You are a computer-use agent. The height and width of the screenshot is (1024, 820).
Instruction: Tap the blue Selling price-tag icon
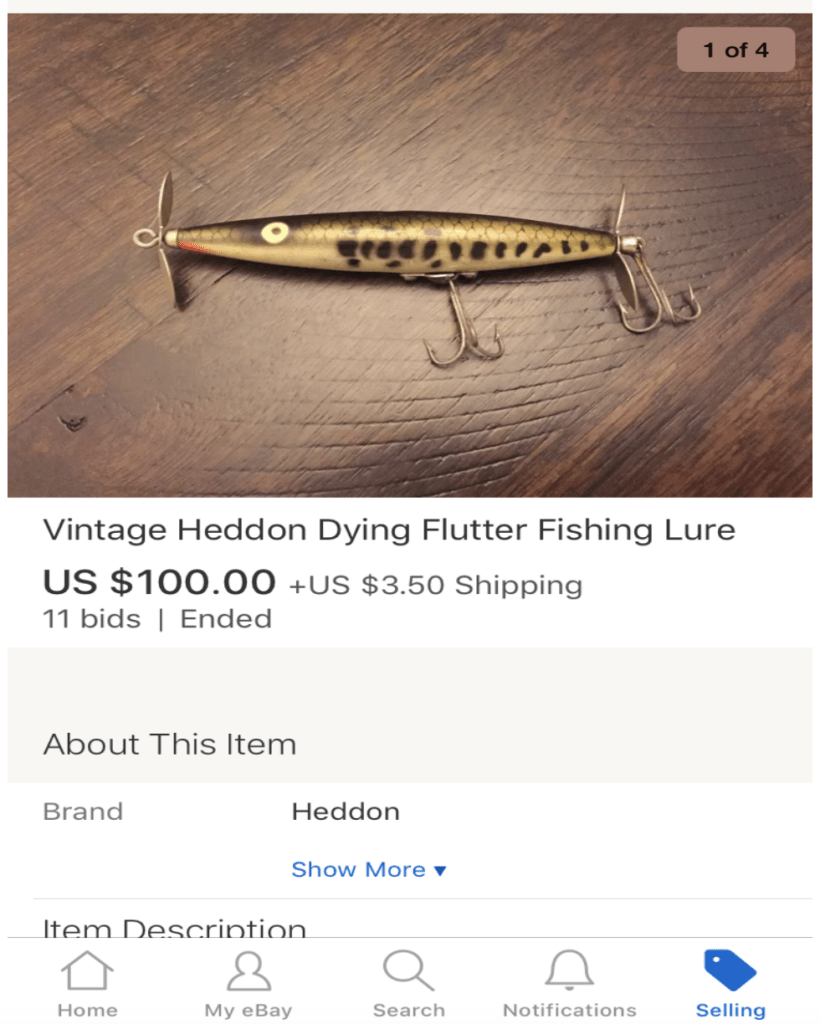(x=729, y=968)
